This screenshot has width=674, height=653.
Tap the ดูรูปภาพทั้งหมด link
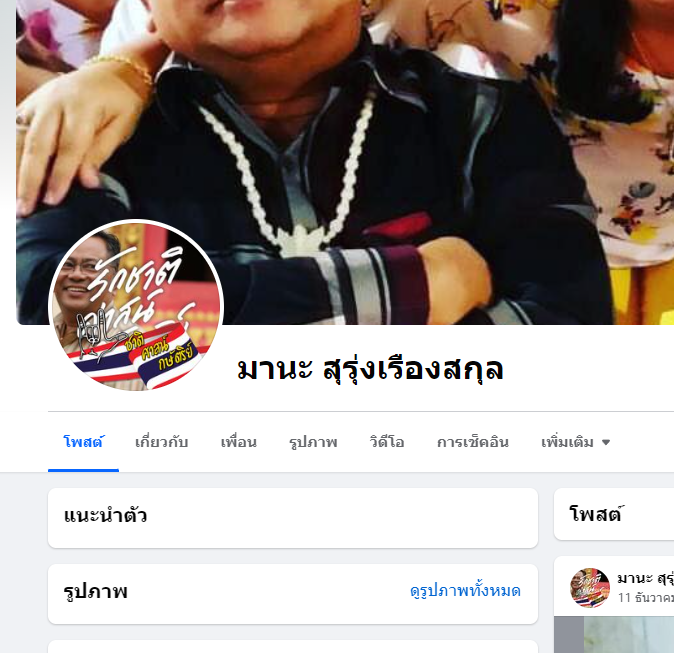pyautogui.click(x=465, y=591)
